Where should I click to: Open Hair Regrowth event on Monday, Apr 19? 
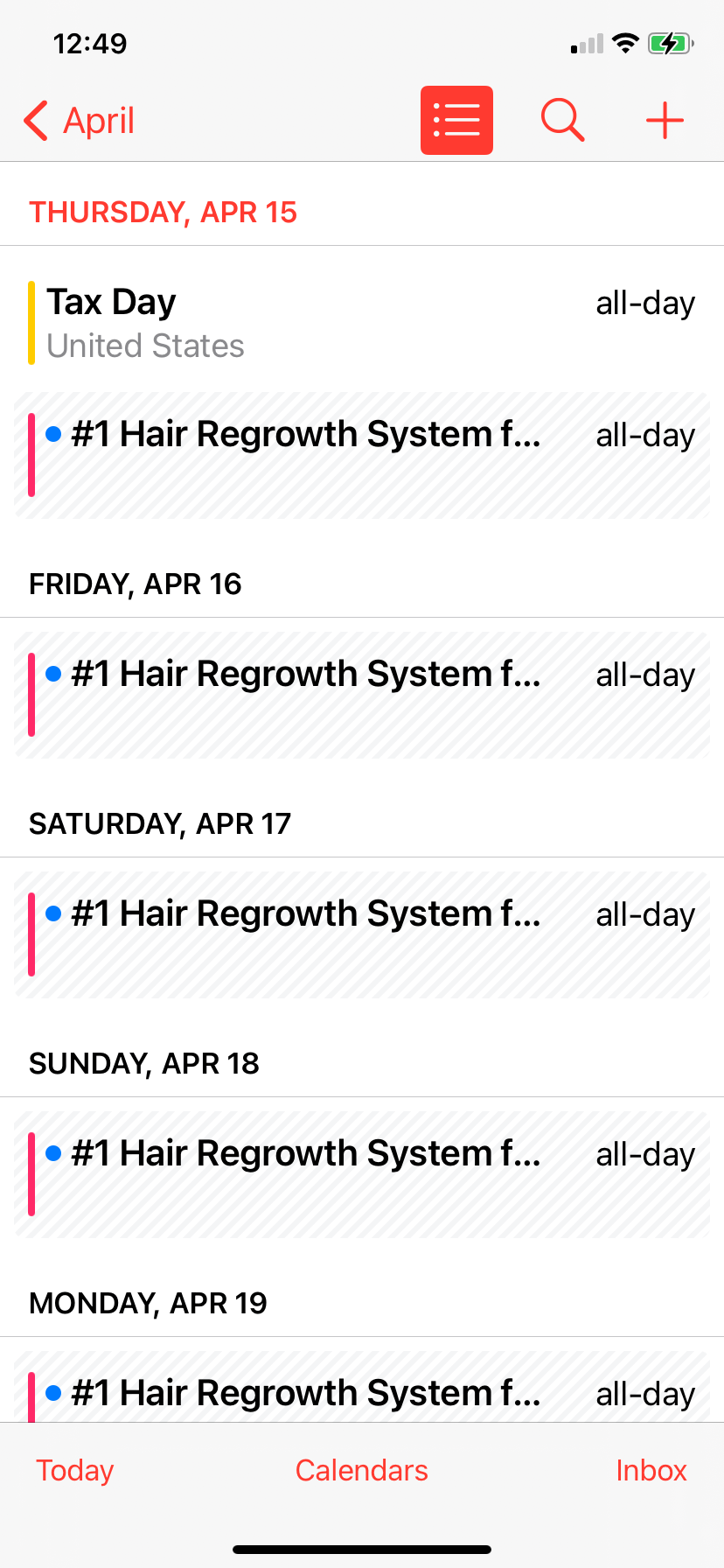click(362, 1391)
